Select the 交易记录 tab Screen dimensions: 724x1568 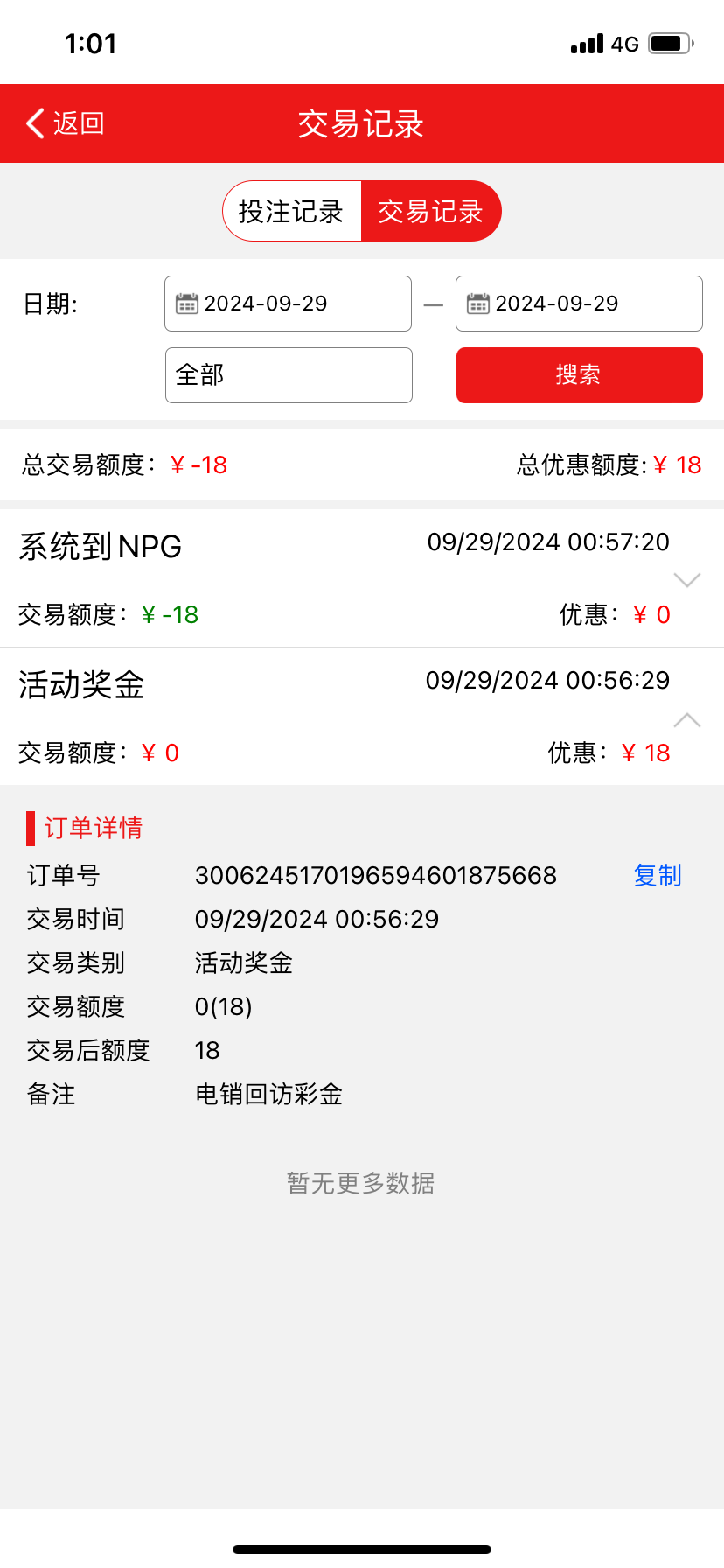click(431, 211)
